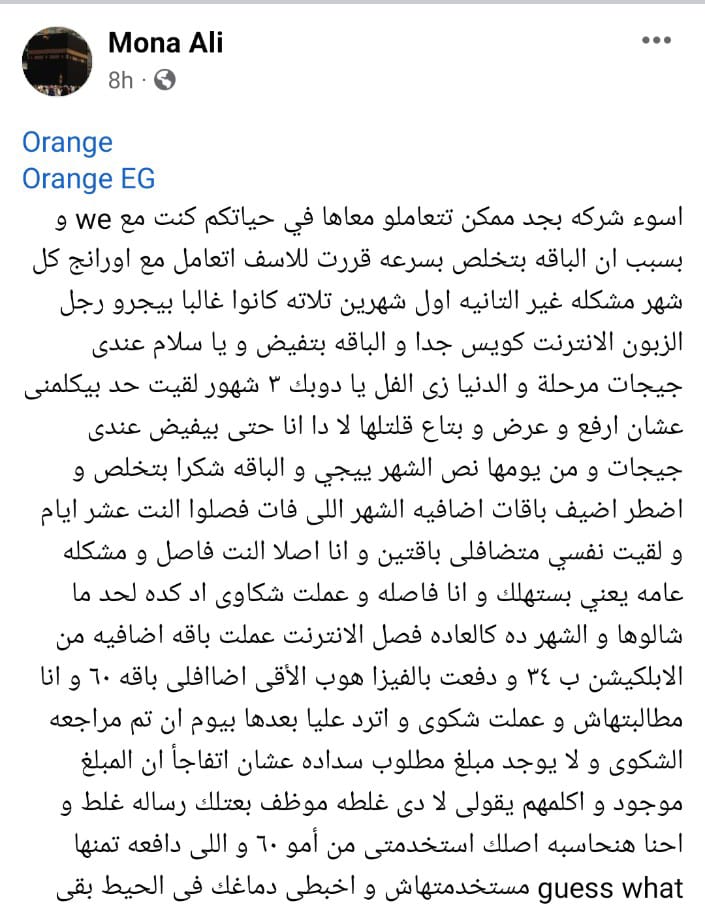Open the post's three-dot options menu
The width and height of the screenshot is (705, 911).
point(656,41)
